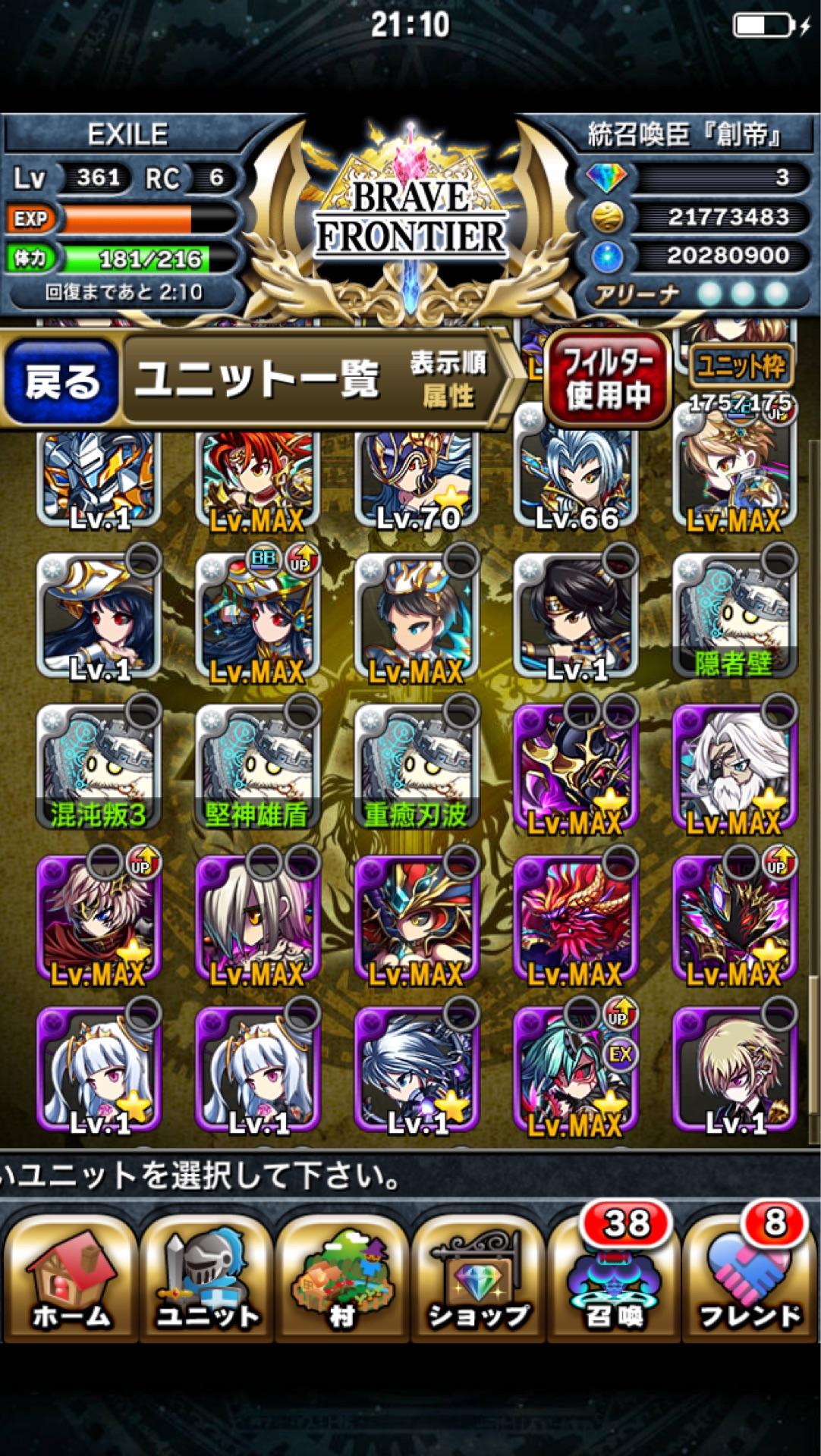
Task: Expand unit slots via ユニット枠
Action: point(740,368)
